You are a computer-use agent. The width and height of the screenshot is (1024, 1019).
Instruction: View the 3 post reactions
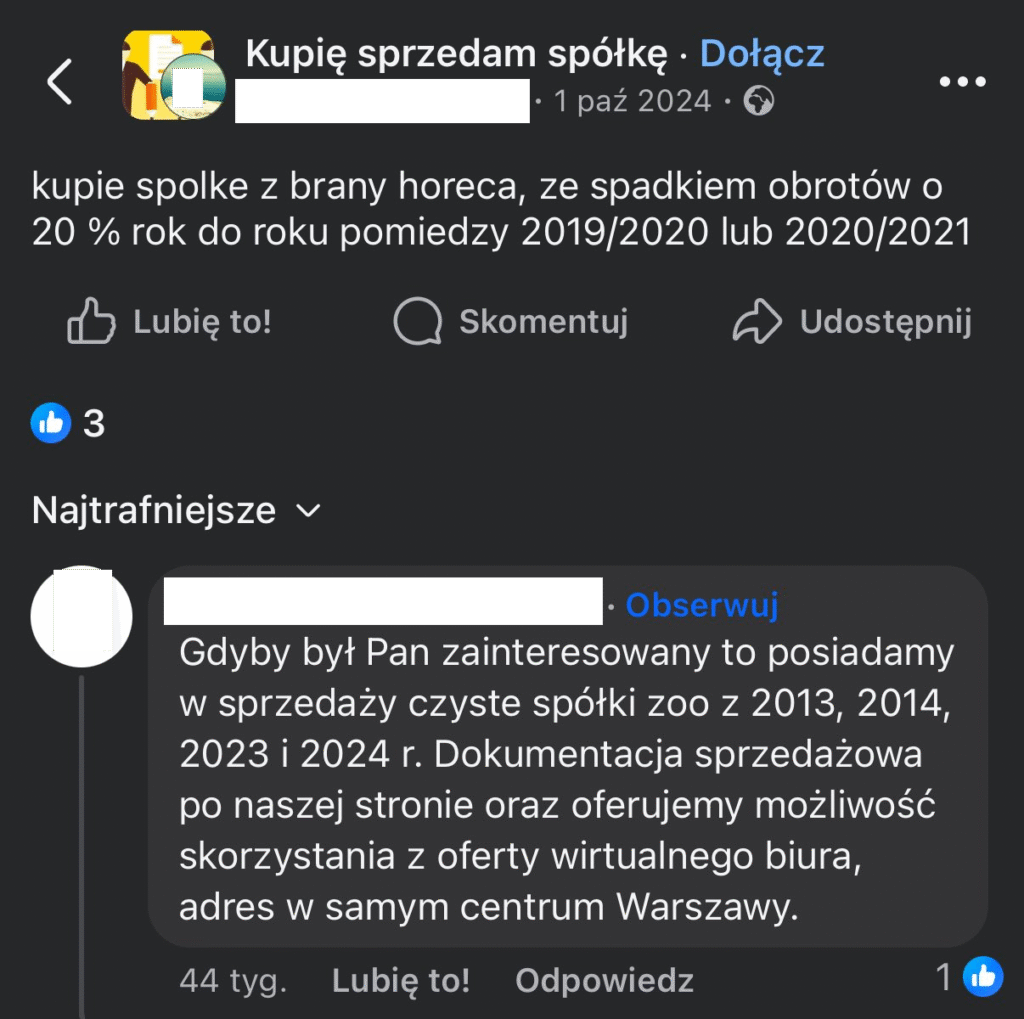(x=68, y=423)
